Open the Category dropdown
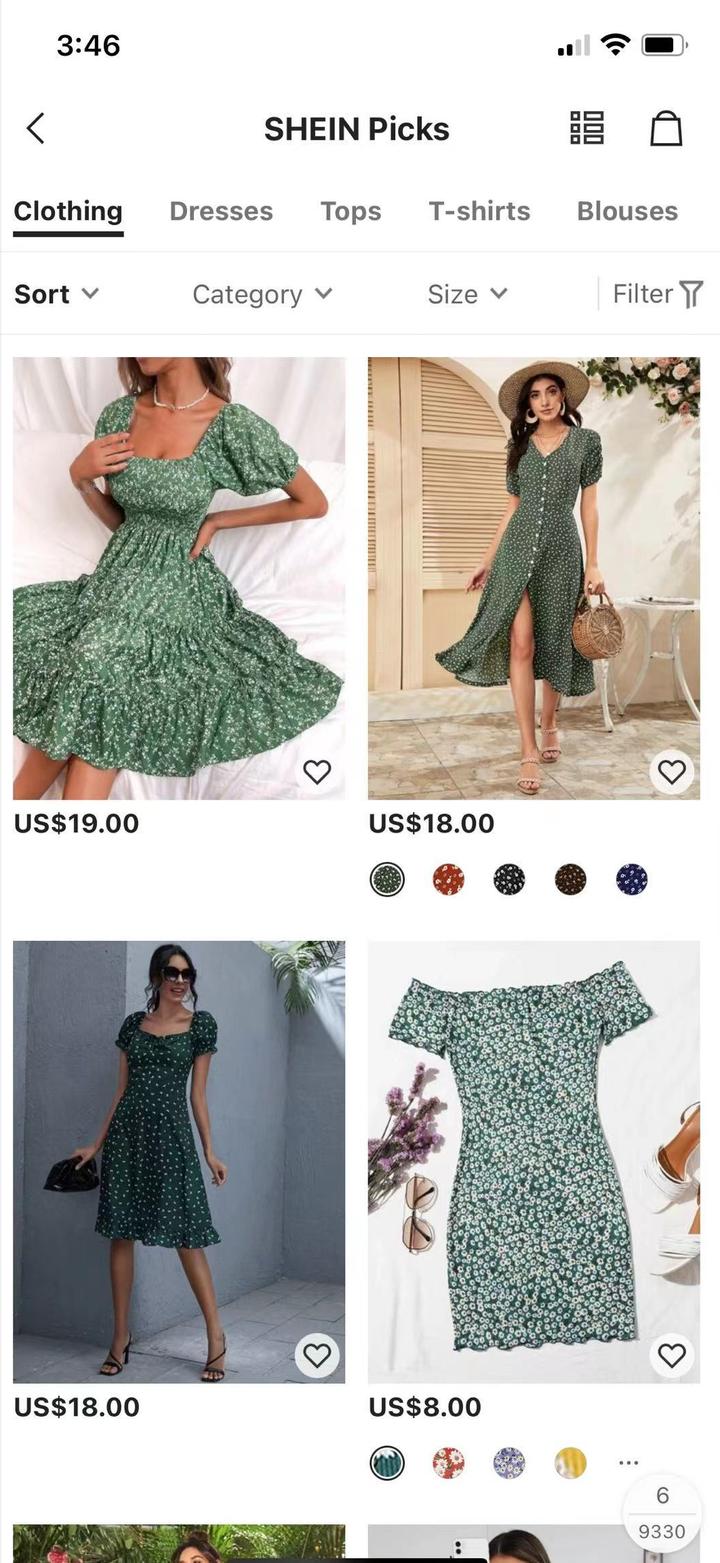Image resolution: width=720 pixels, height=1563 pixels. (x=262, y=294)
